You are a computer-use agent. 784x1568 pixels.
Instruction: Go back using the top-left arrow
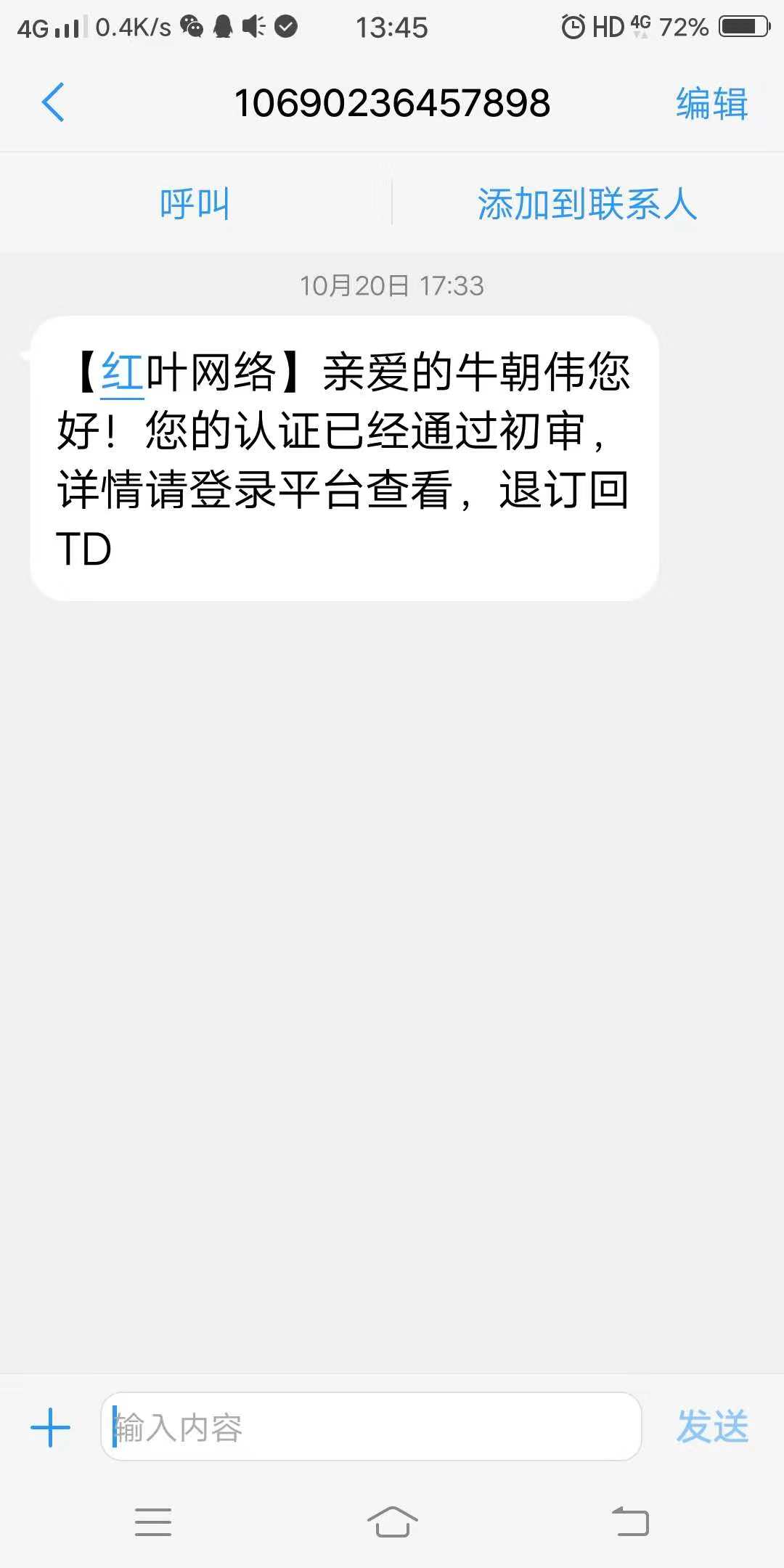click(x=53, y=102)
